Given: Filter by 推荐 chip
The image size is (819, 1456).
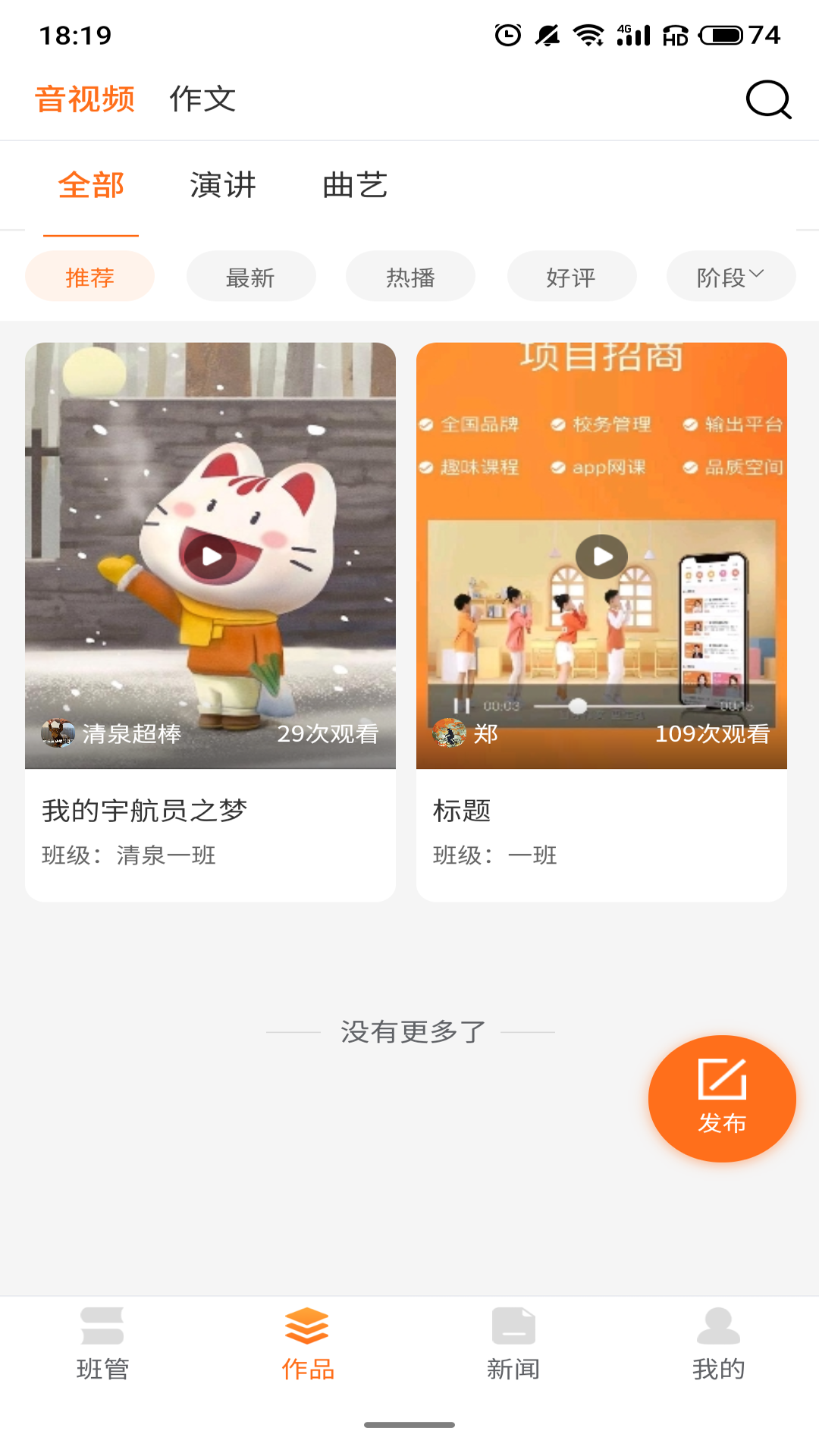Looking at the screenshot, I should [x=89, y=277].
